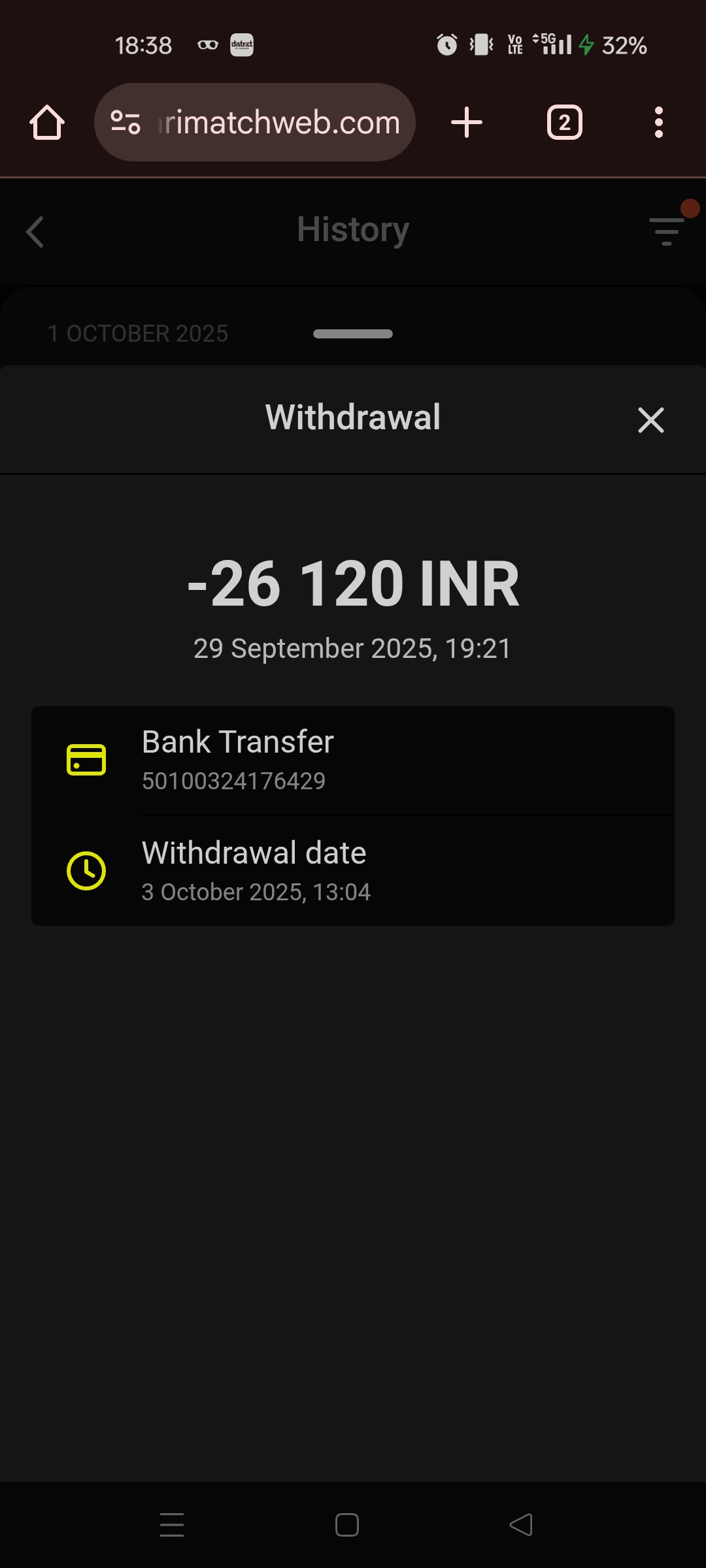Open a new browser tab
The height and width of the screenshot is (1568, 706).
tap(467, 123)
